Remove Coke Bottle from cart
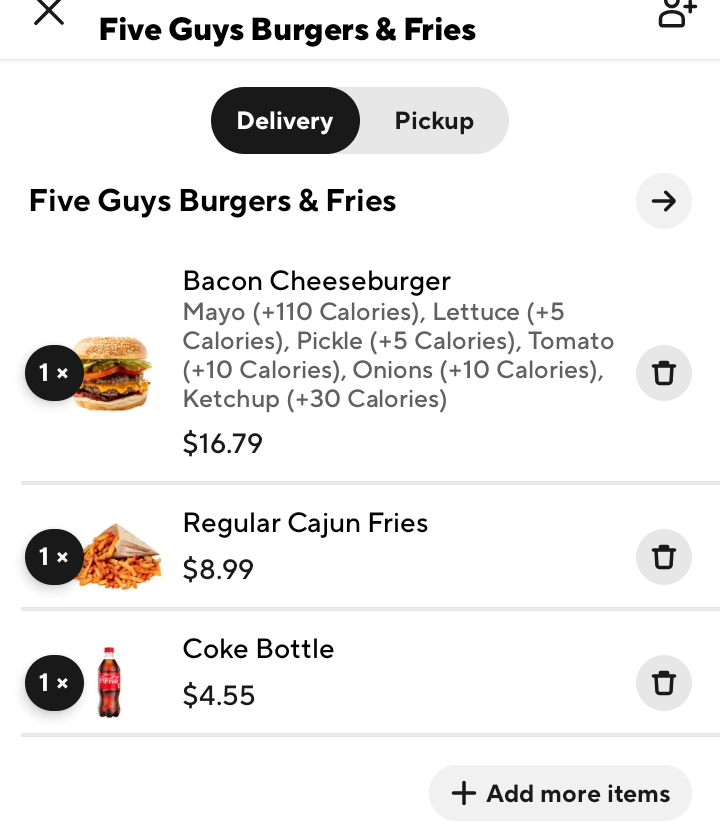The height and width of the screenshot is (832, 720). (664, 683)
